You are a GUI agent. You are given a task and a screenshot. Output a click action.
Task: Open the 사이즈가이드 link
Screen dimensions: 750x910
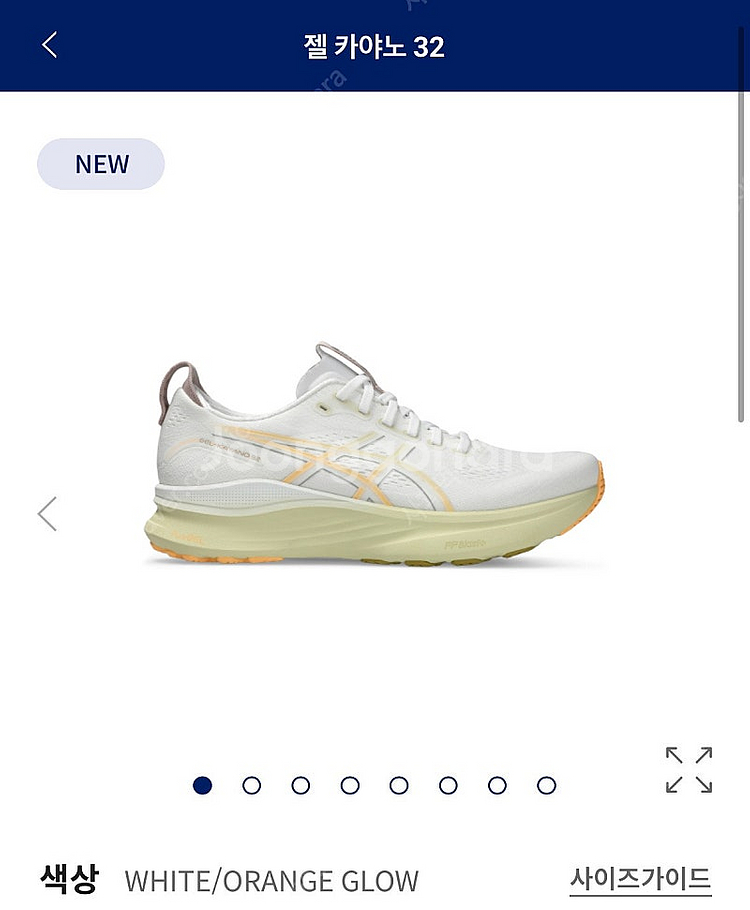click(640, 880)
